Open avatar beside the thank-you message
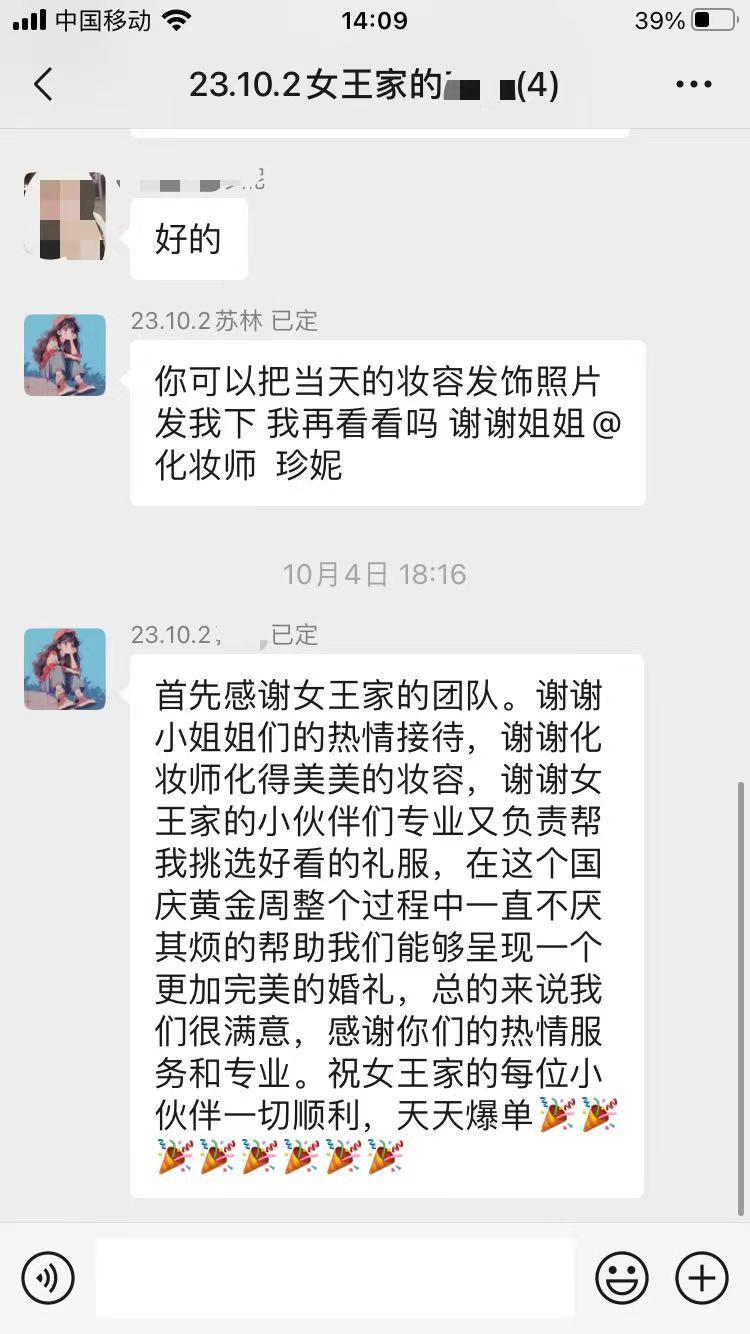The height and width of the screenshot is (1334, 750). 65,669
